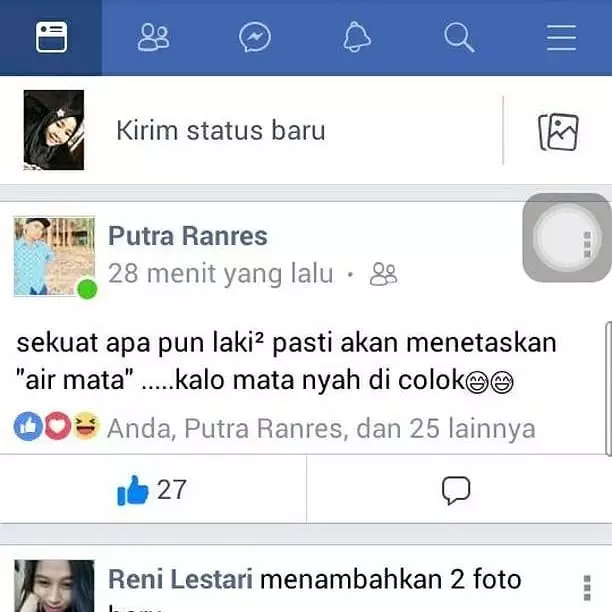Screen dimensions: 612x612
Task: Open the search icon
Action: [459, 38]
